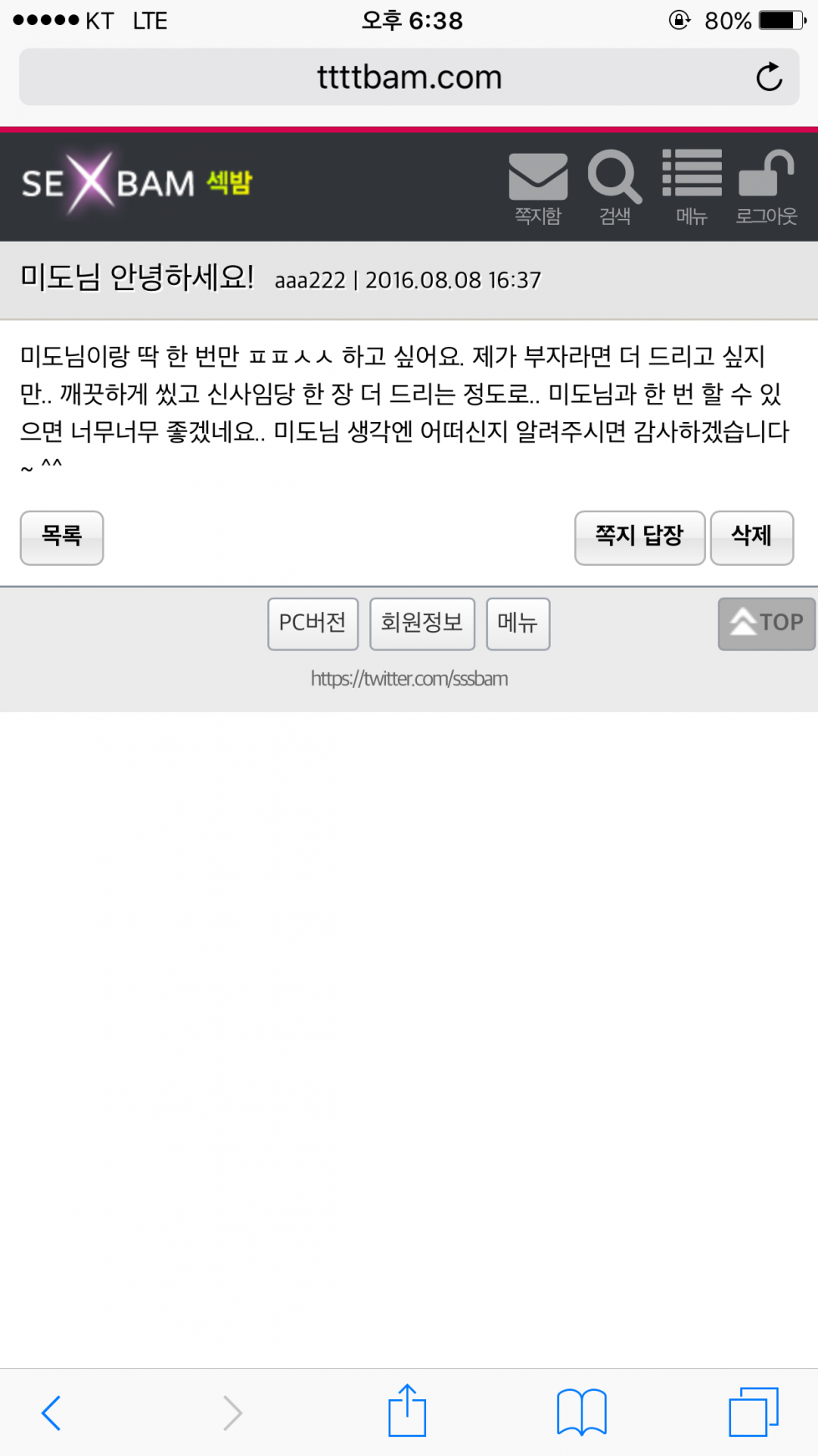
Task: Open the twitter.com/sssbam link
Action: [409, 679]
